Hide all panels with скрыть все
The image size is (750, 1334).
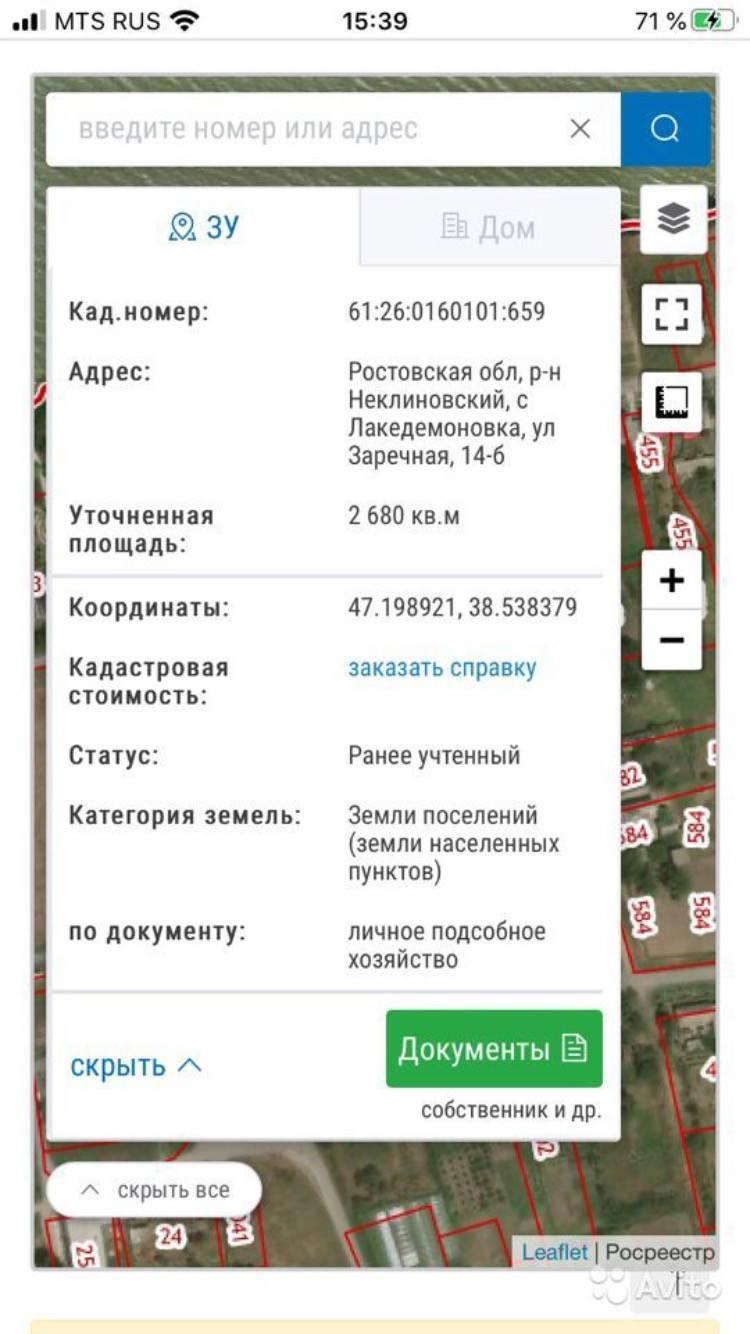(155, 1190)
